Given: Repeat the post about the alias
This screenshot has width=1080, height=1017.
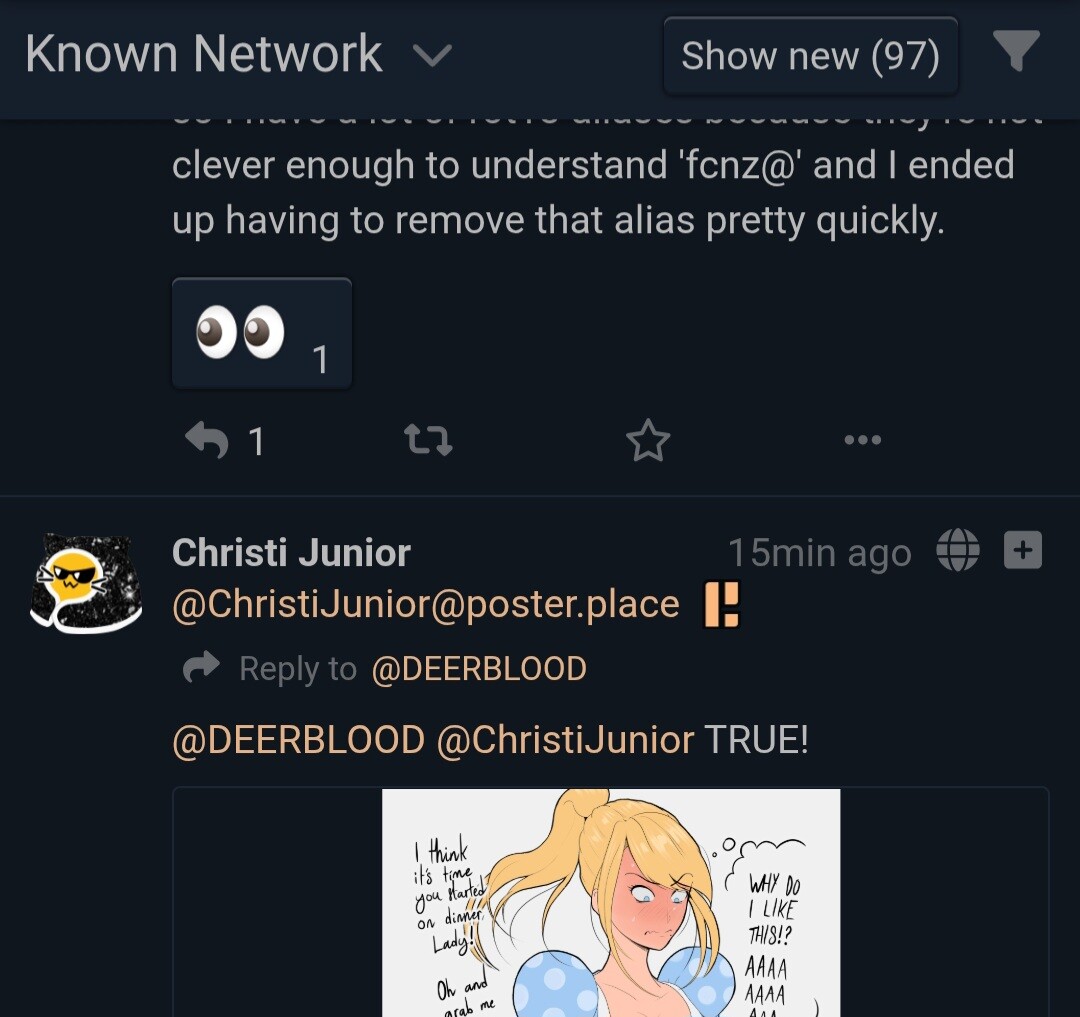Looking at the screenshot, I should click(x=427, y=440).
